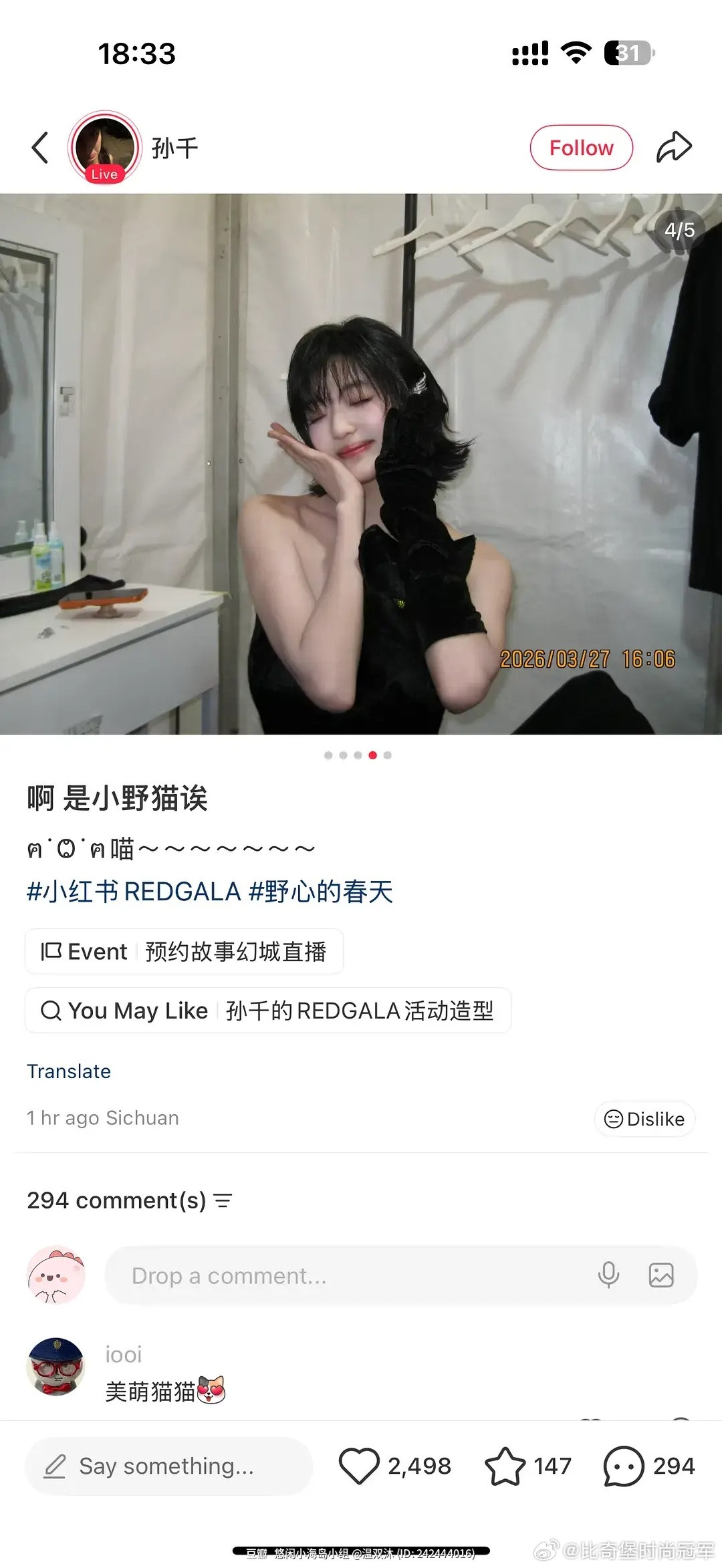
Task: Translate the post caption
Action: (68, 1071)
